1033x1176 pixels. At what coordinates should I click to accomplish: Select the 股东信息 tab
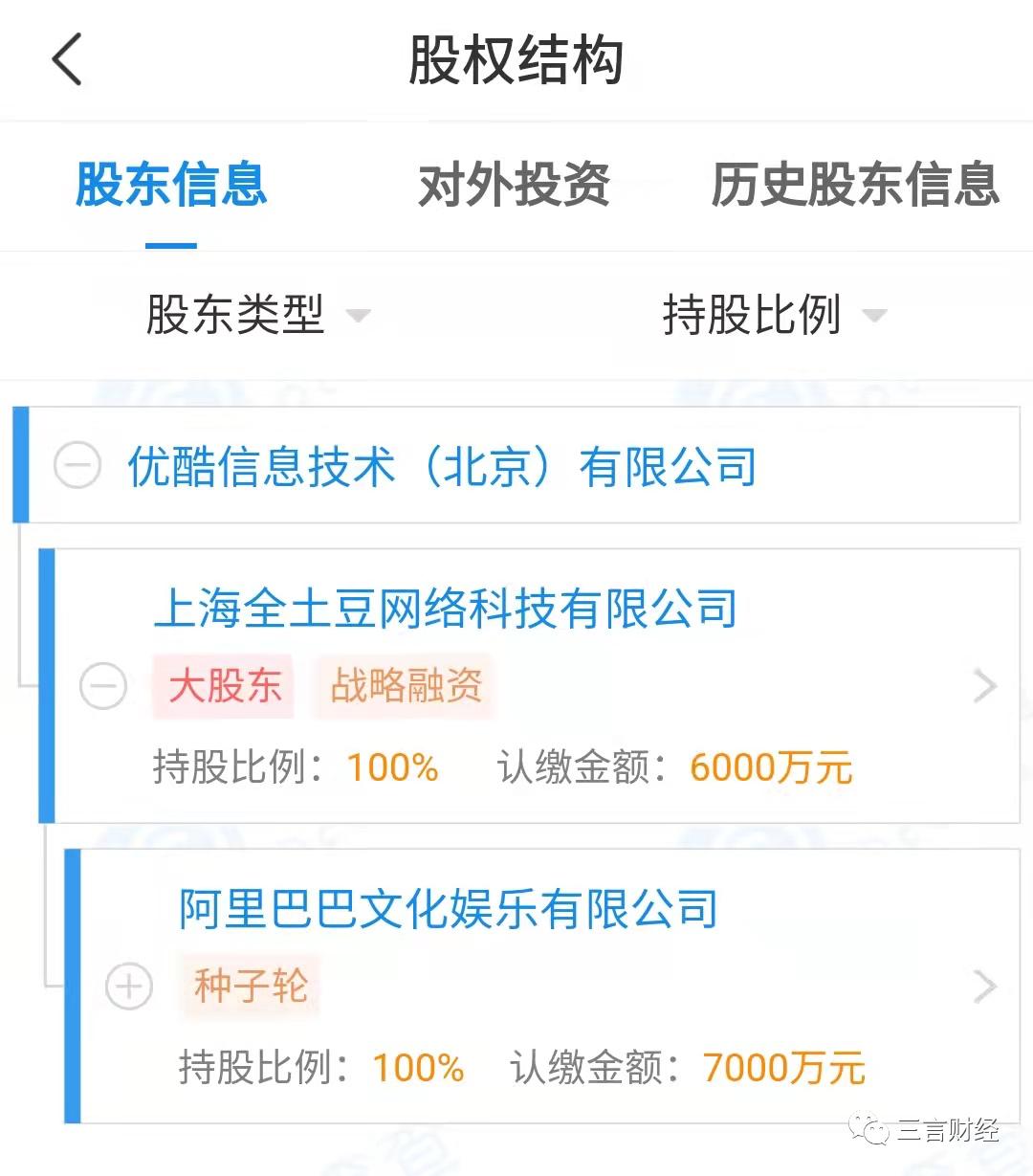click(171, 185)
